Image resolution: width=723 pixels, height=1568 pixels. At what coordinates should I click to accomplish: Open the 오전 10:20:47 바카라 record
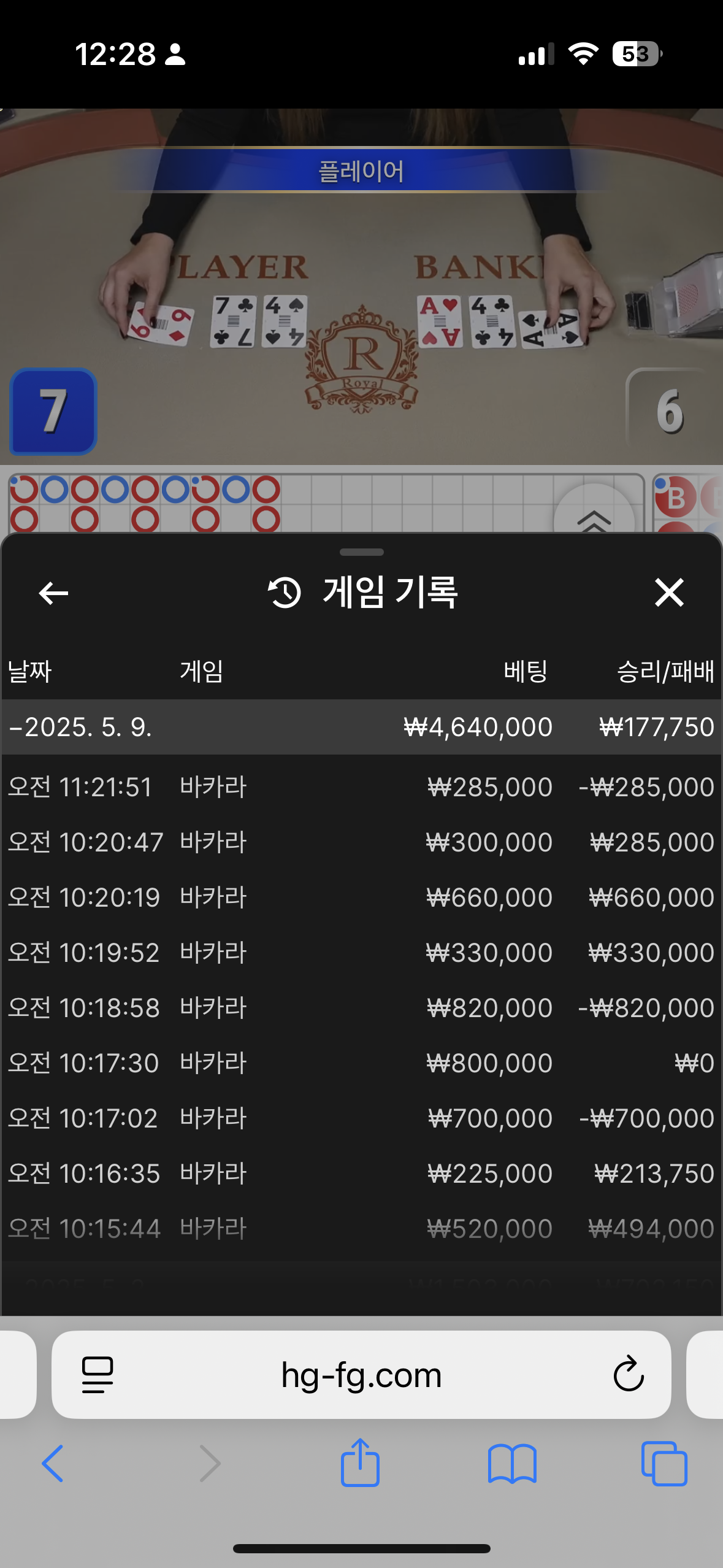[361, 842]
